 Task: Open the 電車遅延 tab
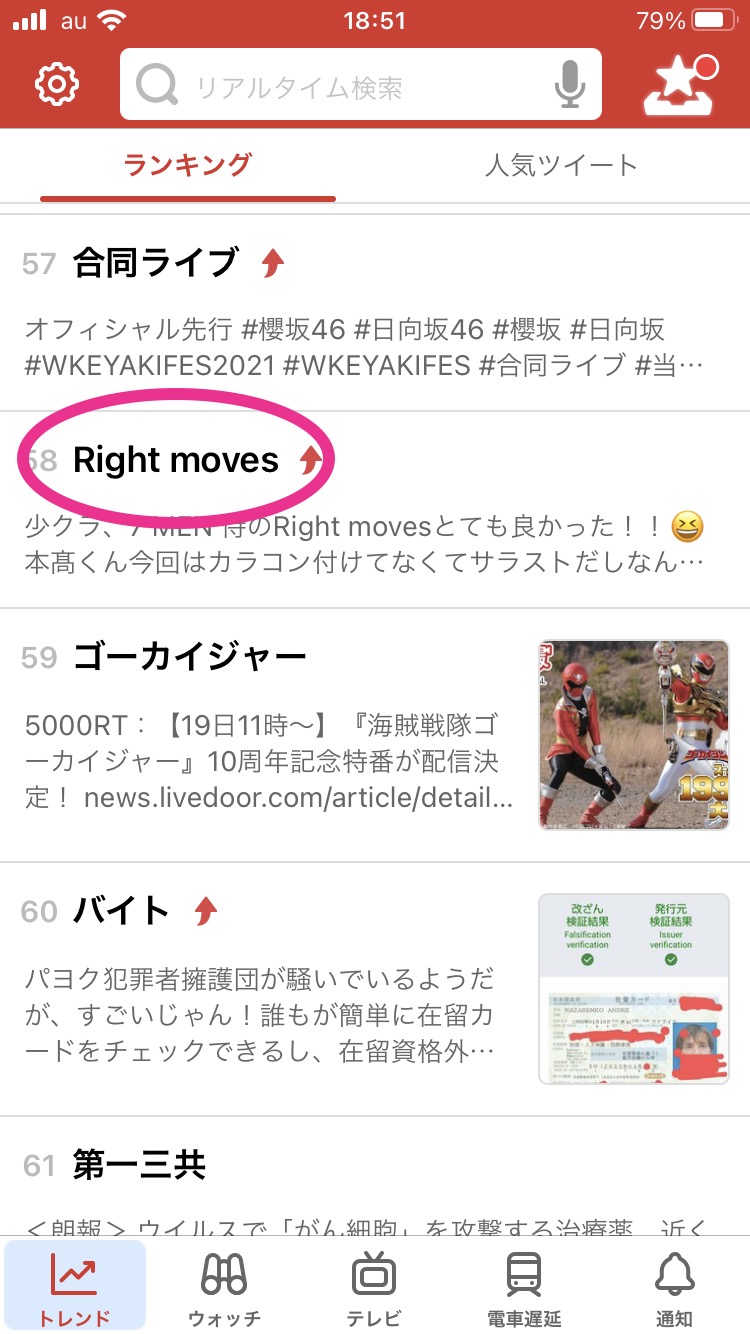click(x=524, y=1288)
